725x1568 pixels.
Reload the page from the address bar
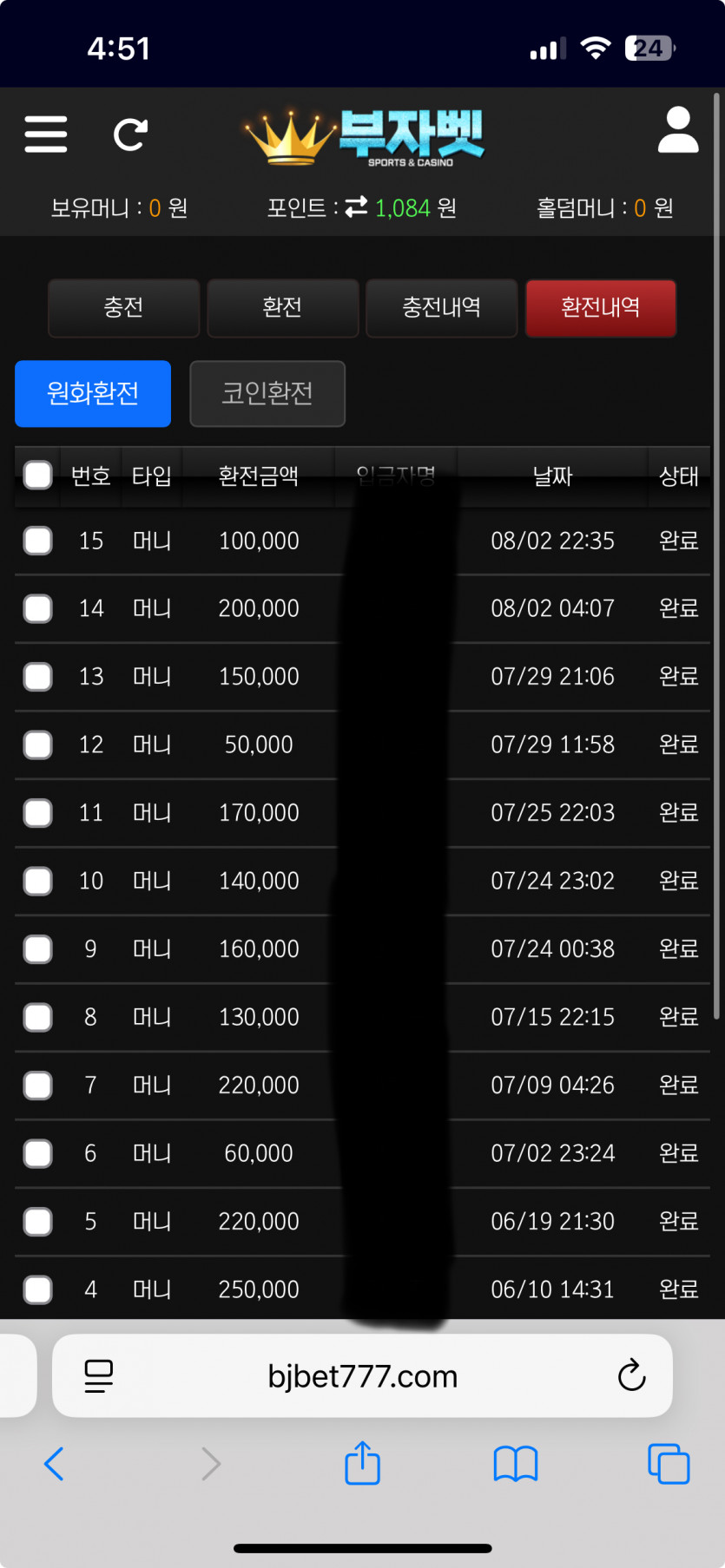[x=631, y=1375]
